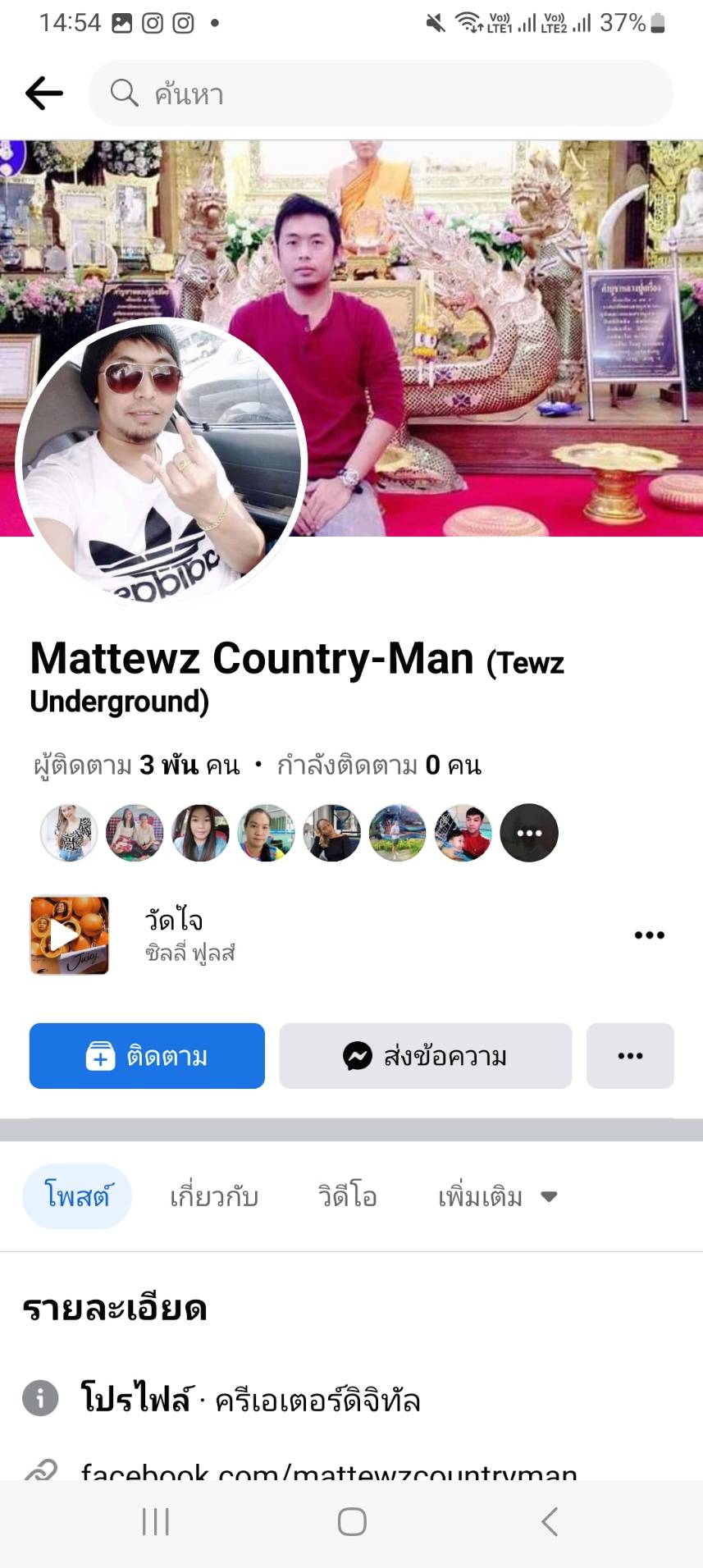Viewport: 703px width, 1568px height.
Task: Send a message via ส่งข้อความ
Action: (x=425, y=1056)
